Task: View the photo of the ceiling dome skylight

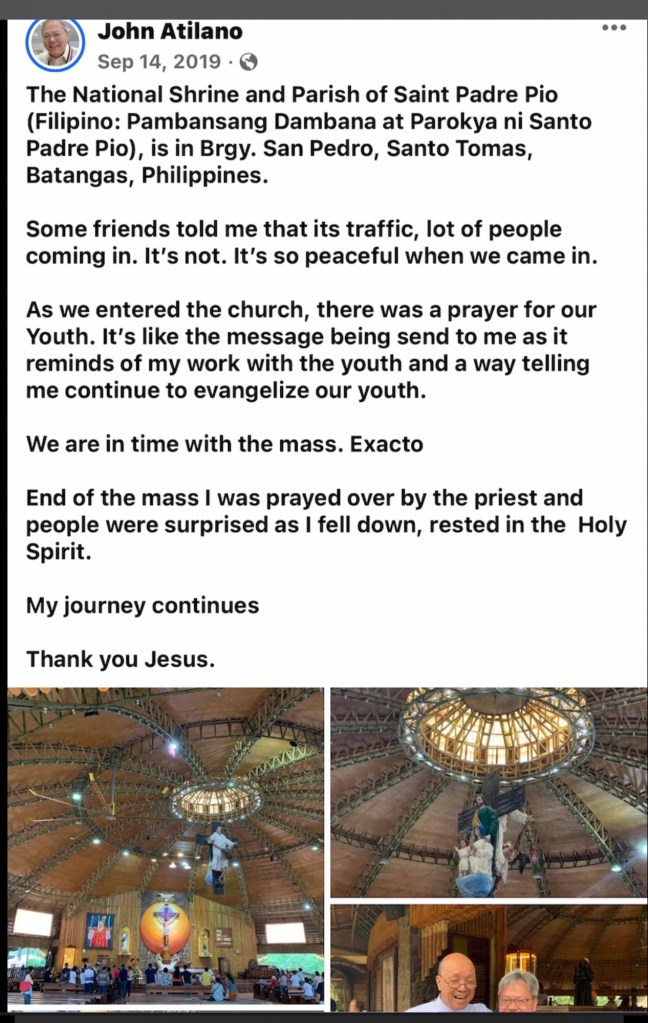Action: point(489,791)
